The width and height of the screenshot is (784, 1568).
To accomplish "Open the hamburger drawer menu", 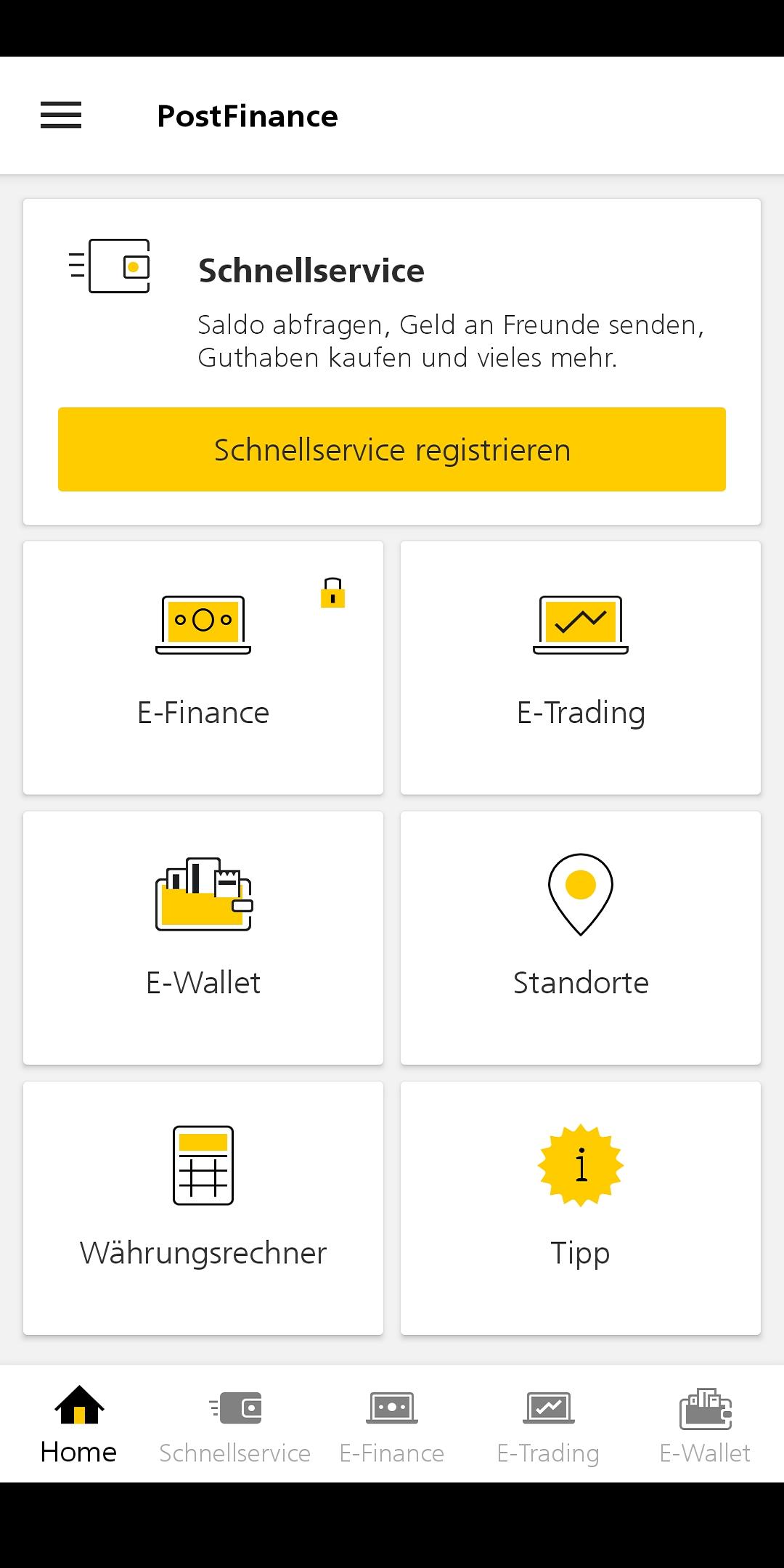I will point(61,115).
